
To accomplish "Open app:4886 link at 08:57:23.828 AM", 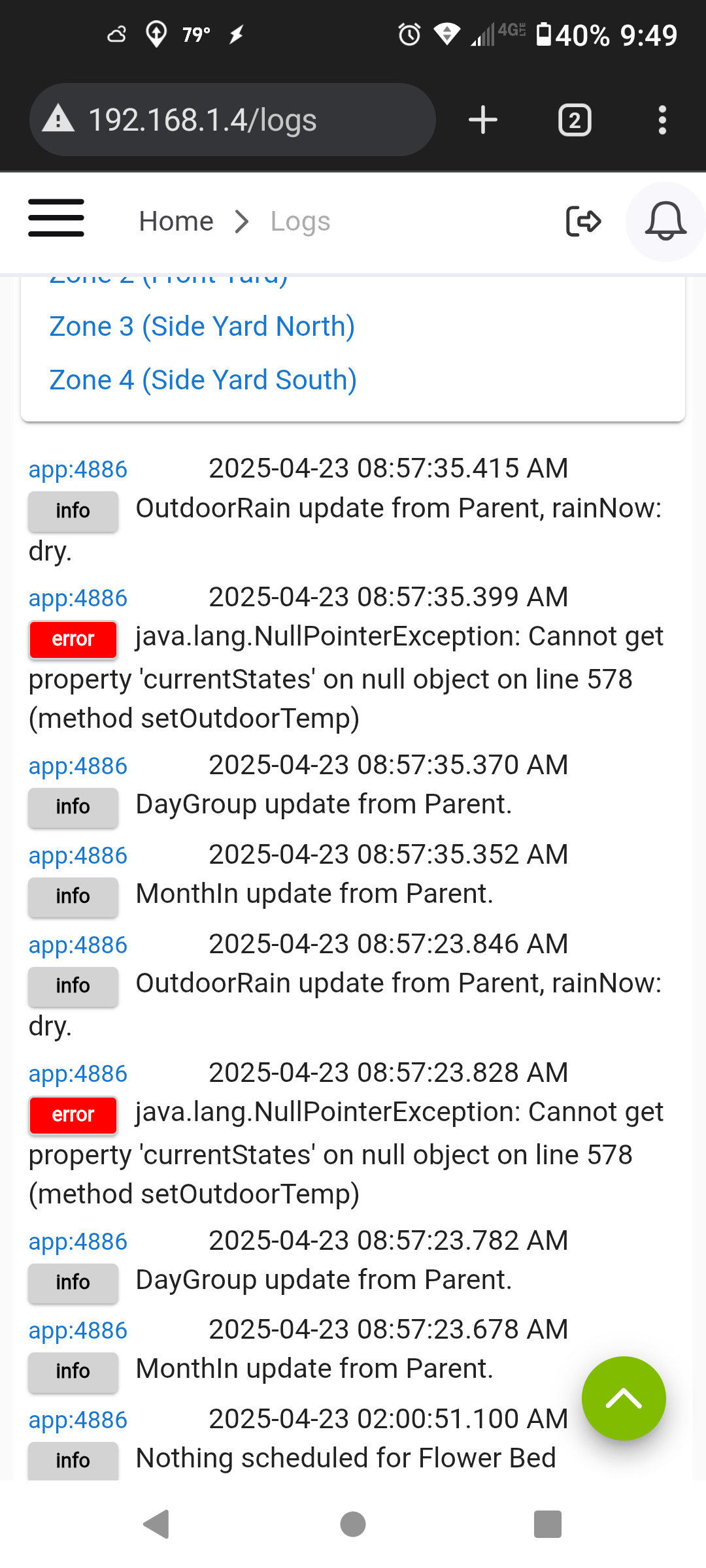I will click(x=78, y=1074).
